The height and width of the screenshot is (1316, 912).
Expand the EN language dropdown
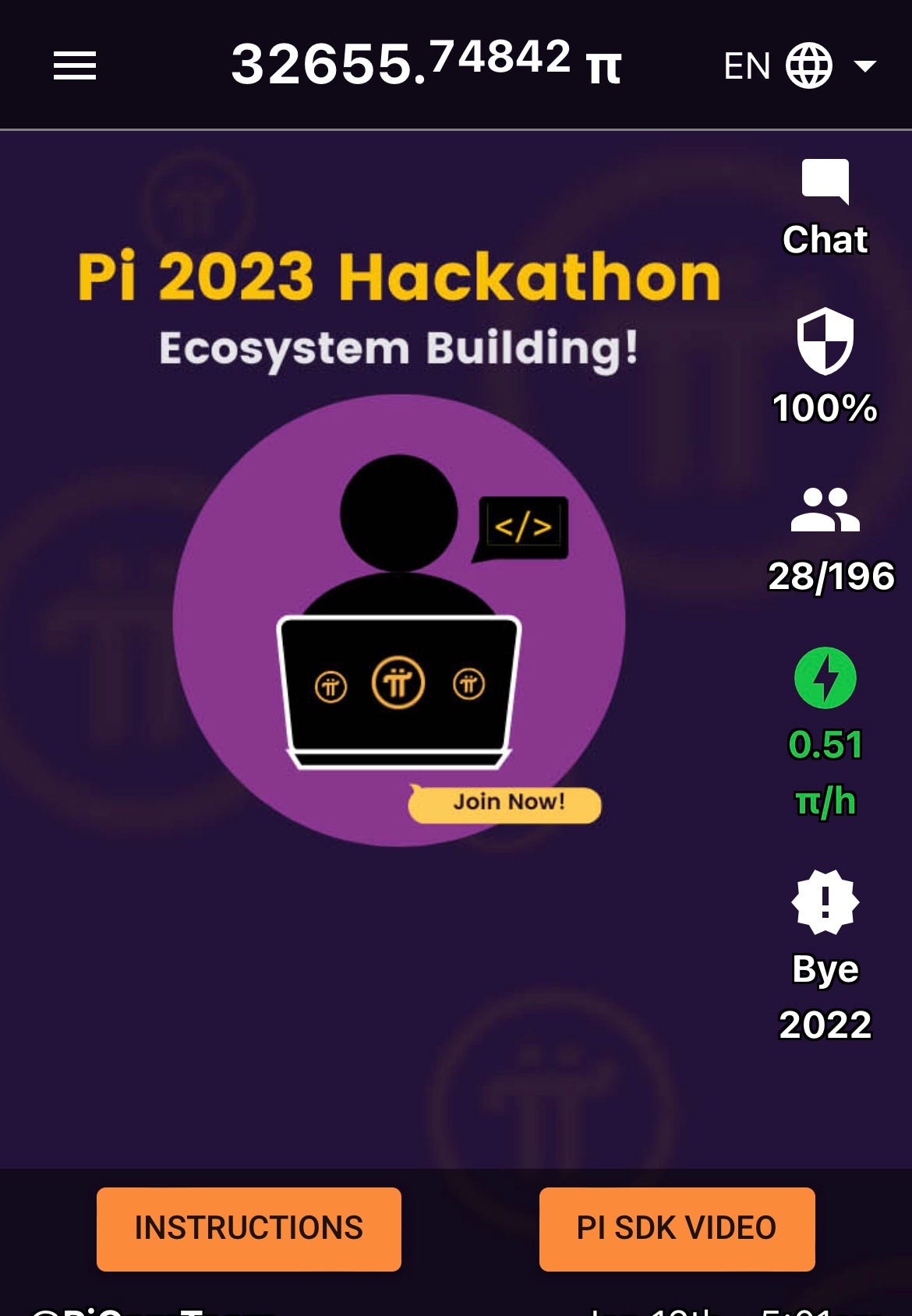coord(798,65)
